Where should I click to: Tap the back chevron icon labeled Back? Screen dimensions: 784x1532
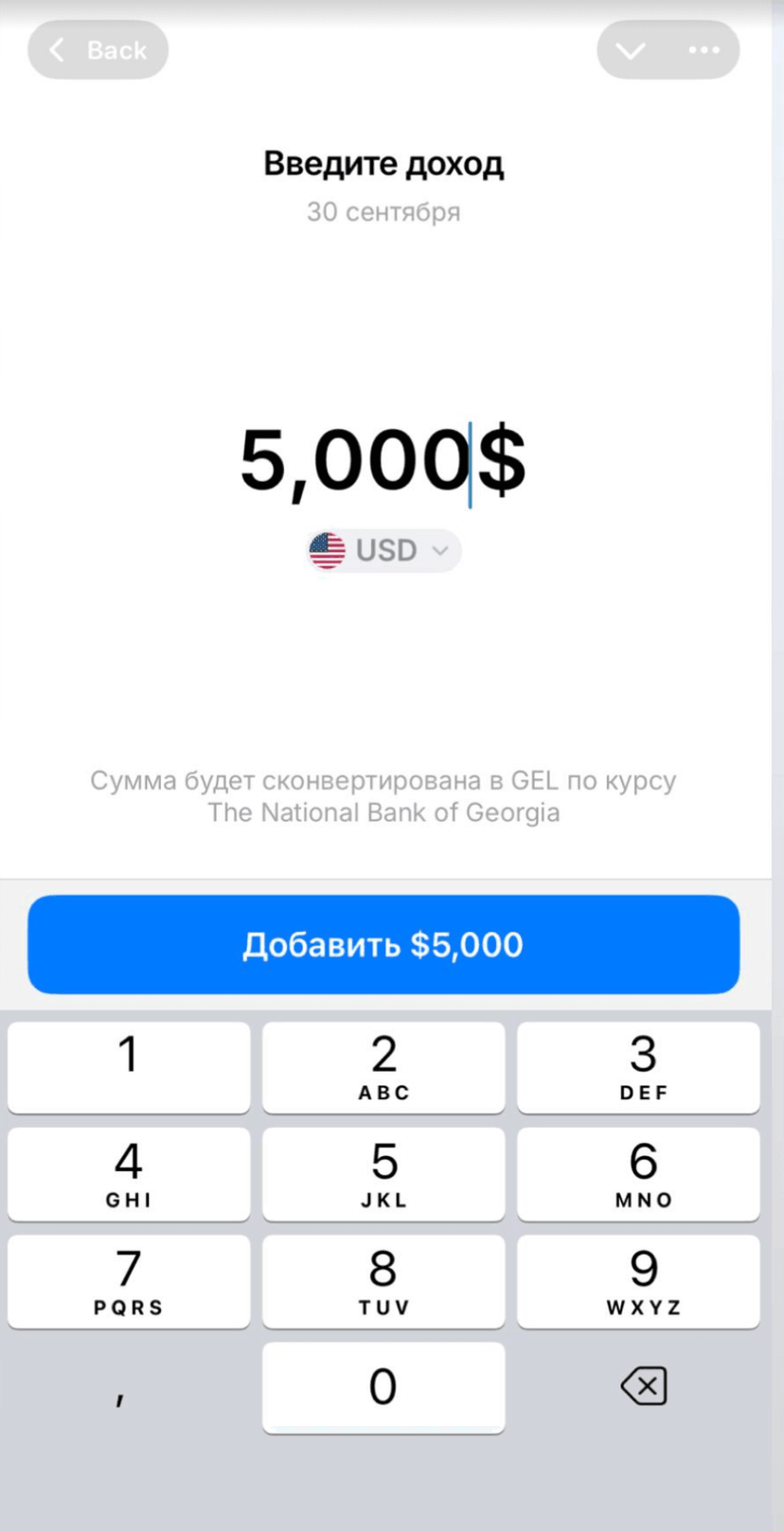(57, 49)
